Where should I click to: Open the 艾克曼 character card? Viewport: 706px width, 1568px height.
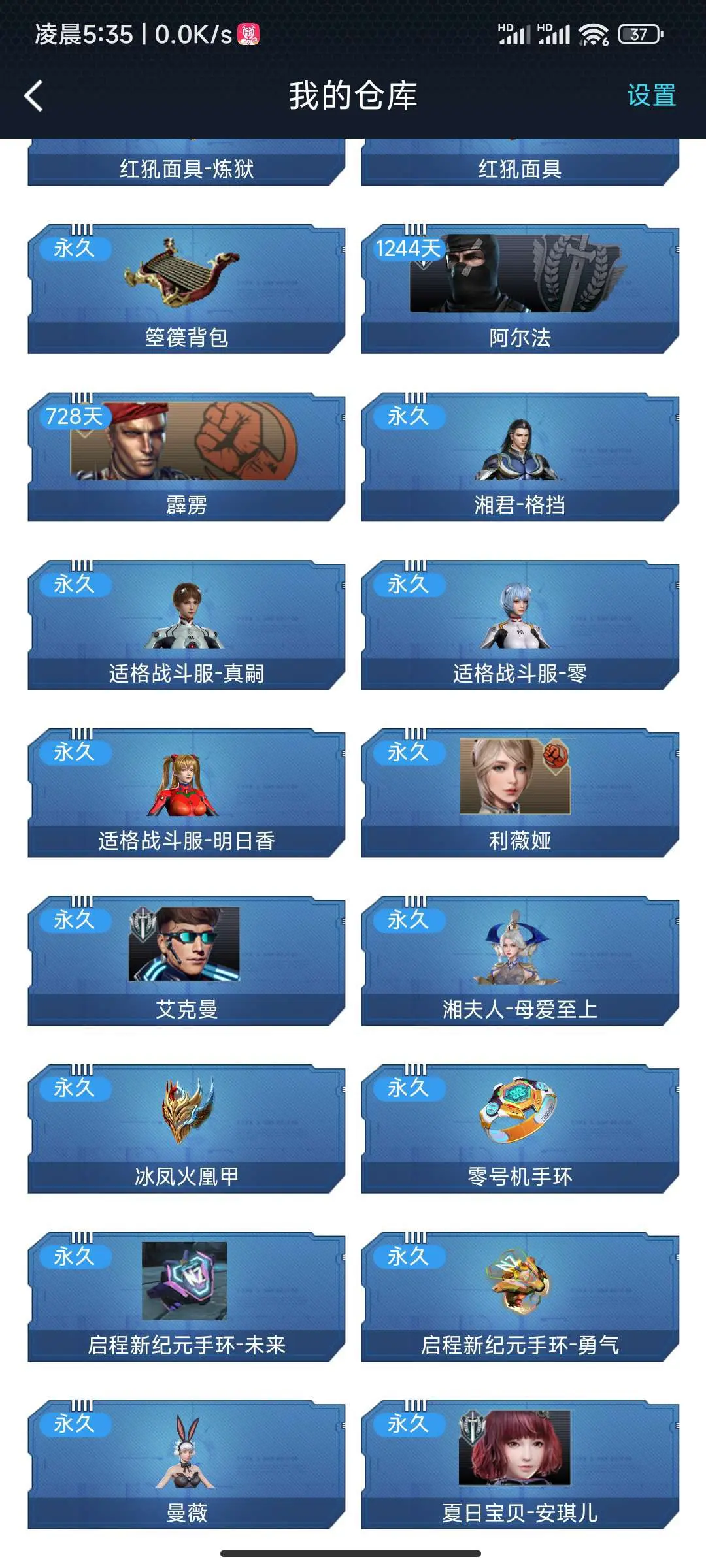[186, 960]
